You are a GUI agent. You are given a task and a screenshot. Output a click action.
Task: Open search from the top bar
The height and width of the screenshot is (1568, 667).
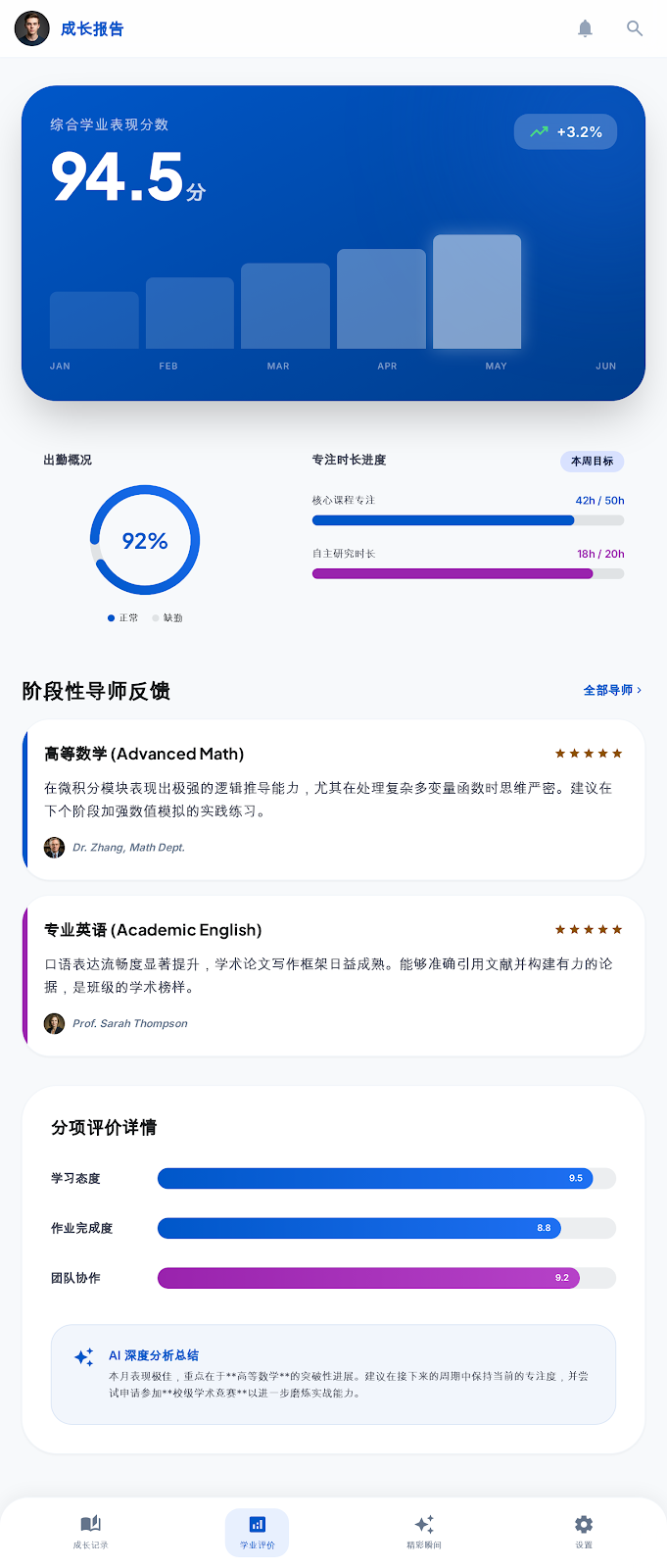coord(635,28)
